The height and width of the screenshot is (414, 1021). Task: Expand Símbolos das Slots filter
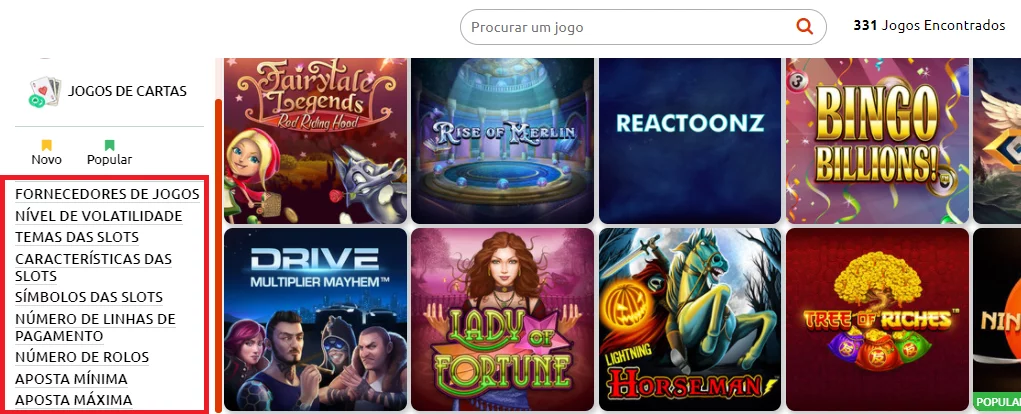(89, 297)
